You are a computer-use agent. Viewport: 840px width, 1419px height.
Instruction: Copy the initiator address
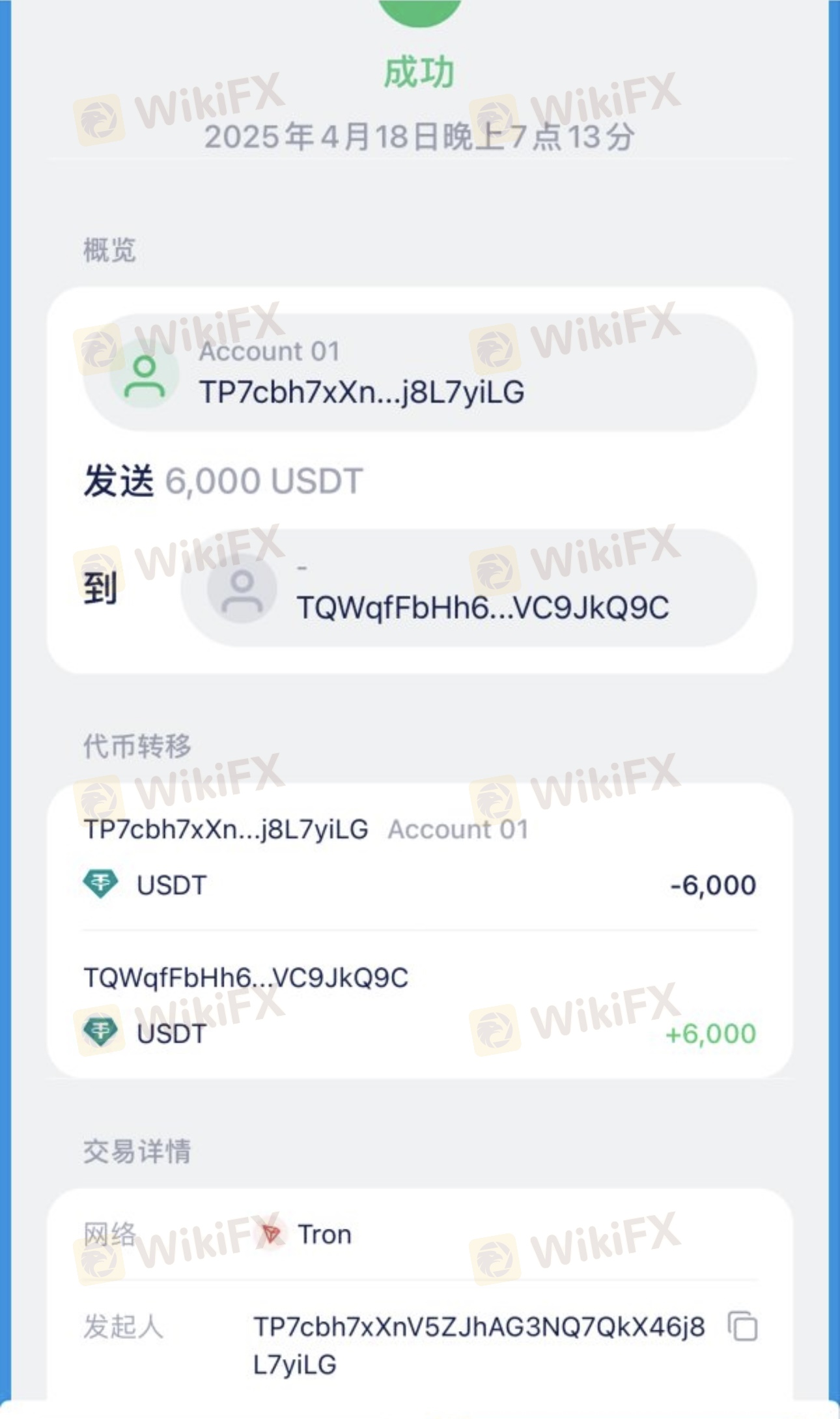742,1326
